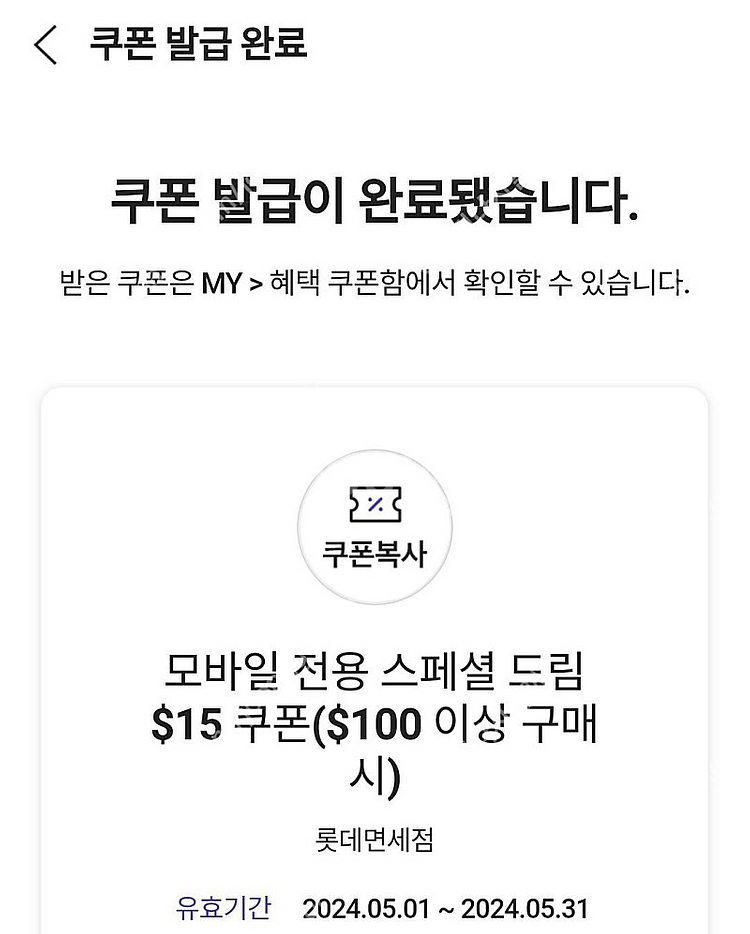The height and width of the screenshot is (934, 750).
Task: Select the circular coupon copy badge
Action: point(375,528)
